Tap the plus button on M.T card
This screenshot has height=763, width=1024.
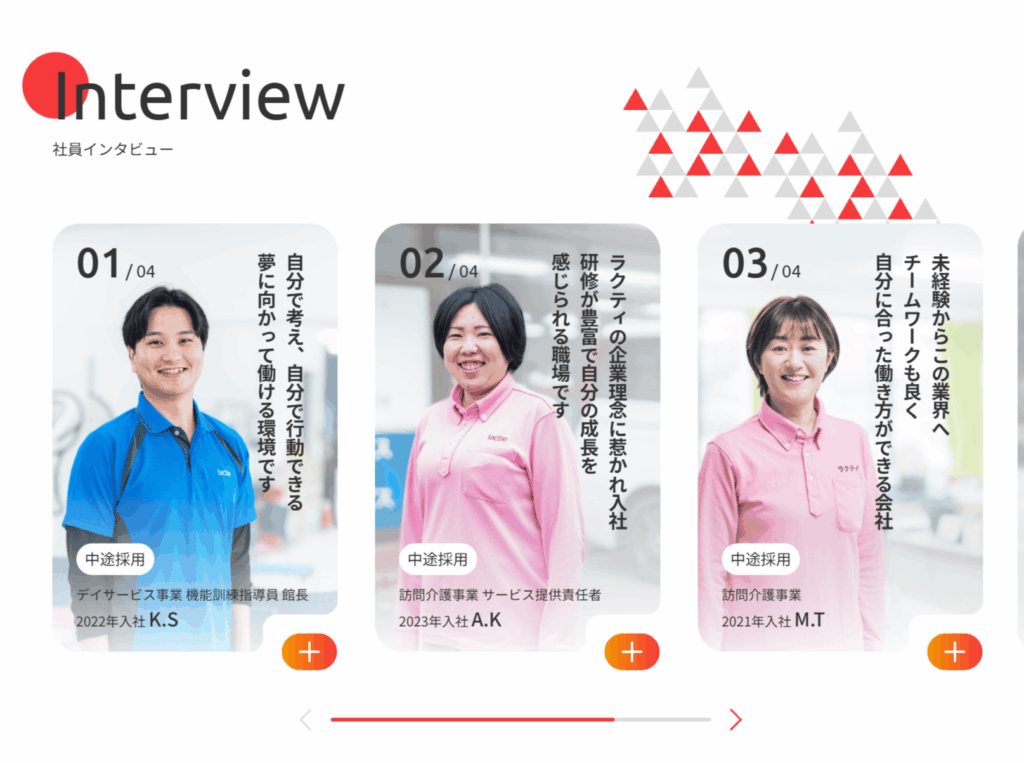(955, 652)
